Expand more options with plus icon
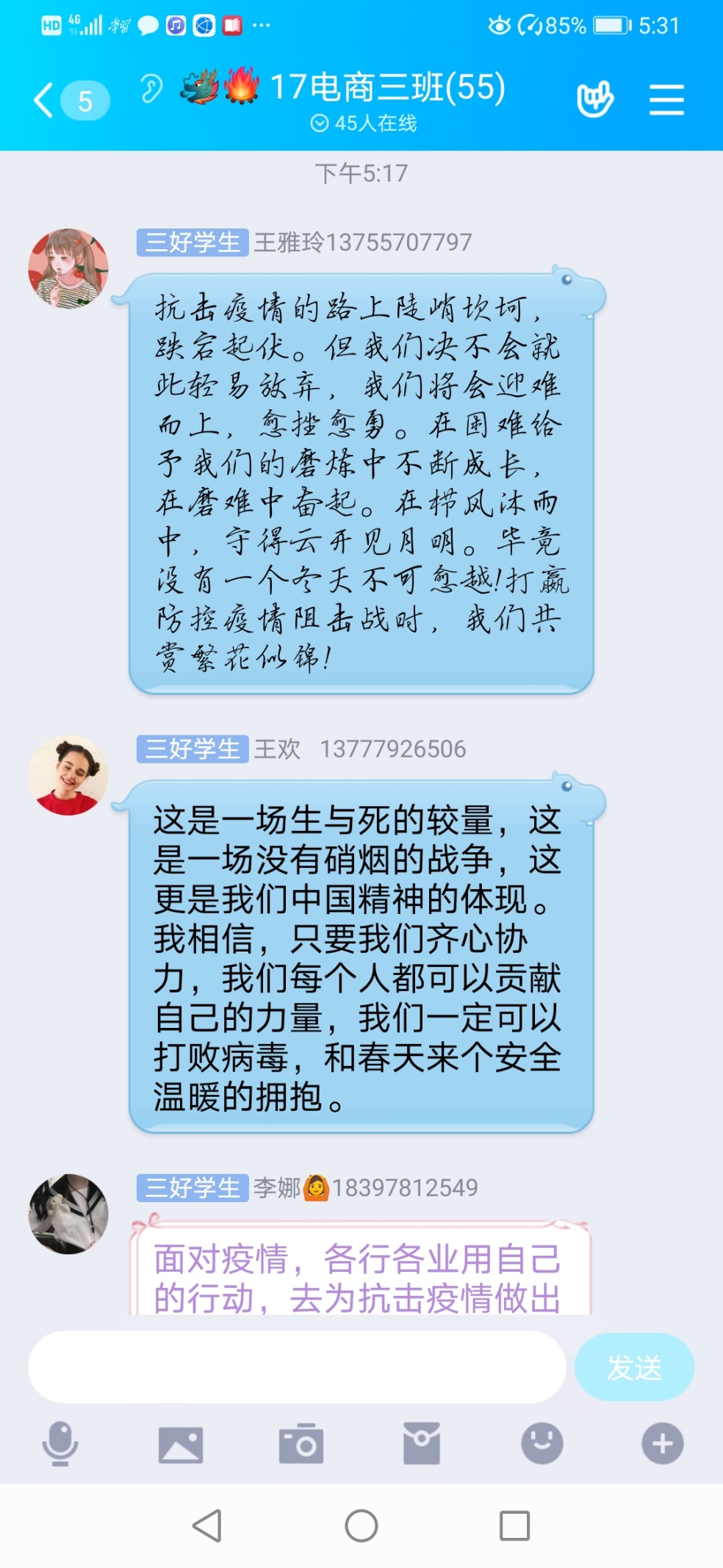Screen dimensions: 723x1568 point(663,1444)
